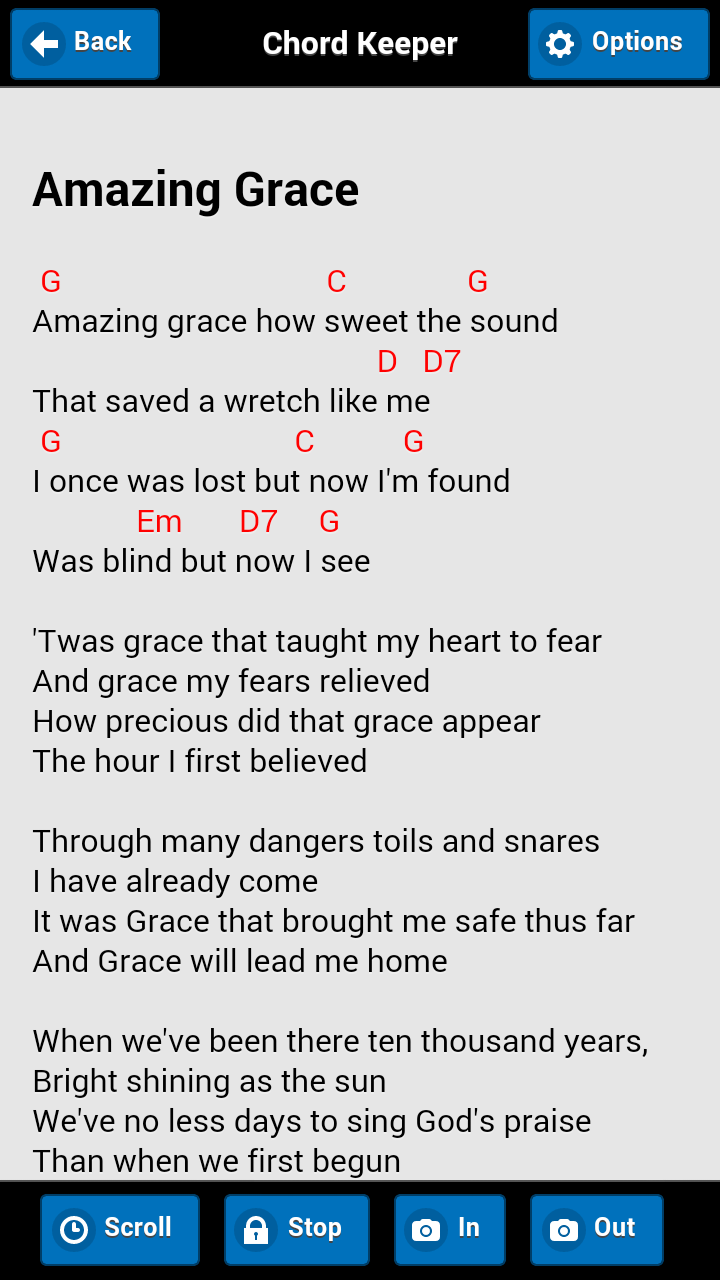Start auto Scroll of the song
This screenshot has width=720, height=1280.
[x=120, y=1229]
